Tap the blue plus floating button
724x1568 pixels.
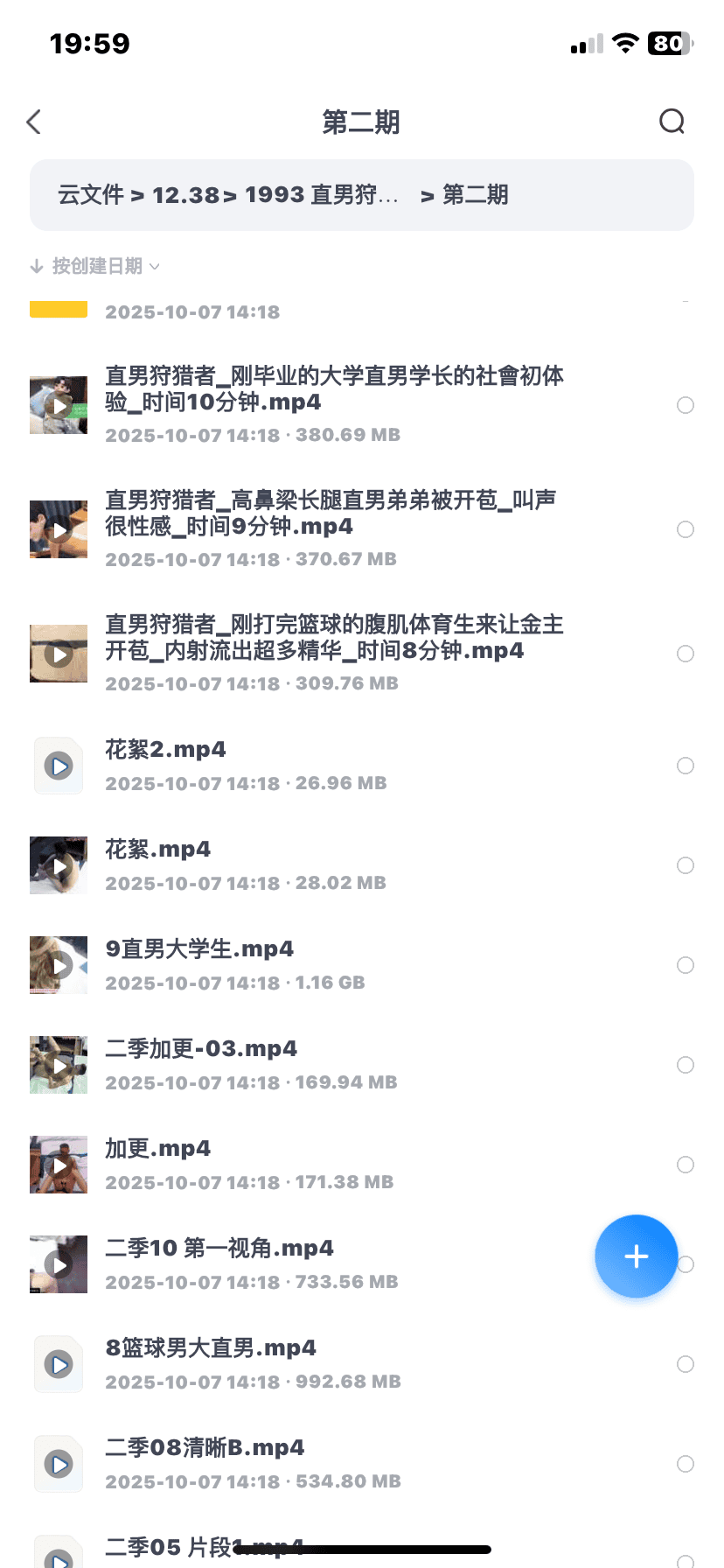click(636, 1256)
